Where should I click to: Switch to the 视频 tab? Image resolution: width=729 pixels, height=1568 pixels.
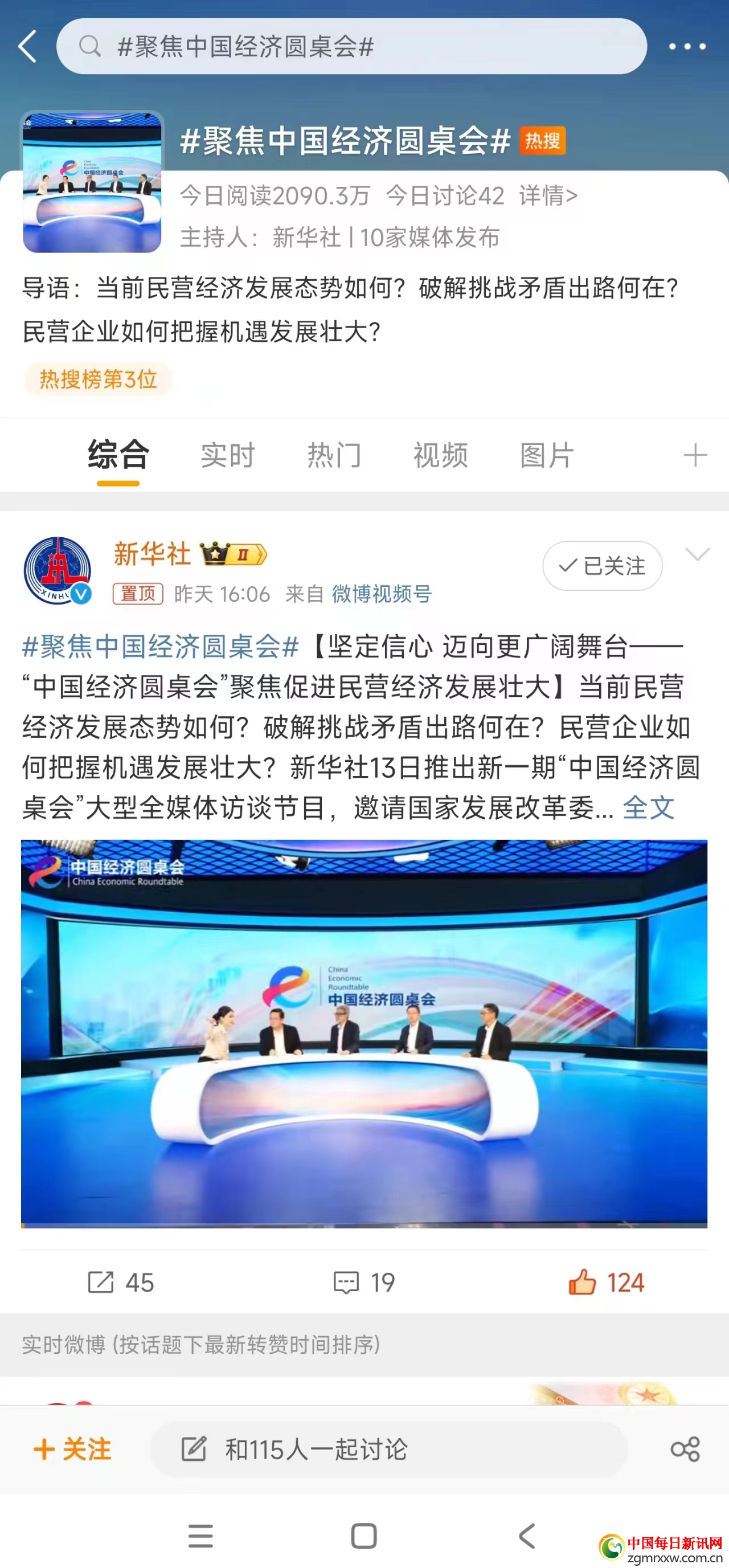(x=441, y=455)
